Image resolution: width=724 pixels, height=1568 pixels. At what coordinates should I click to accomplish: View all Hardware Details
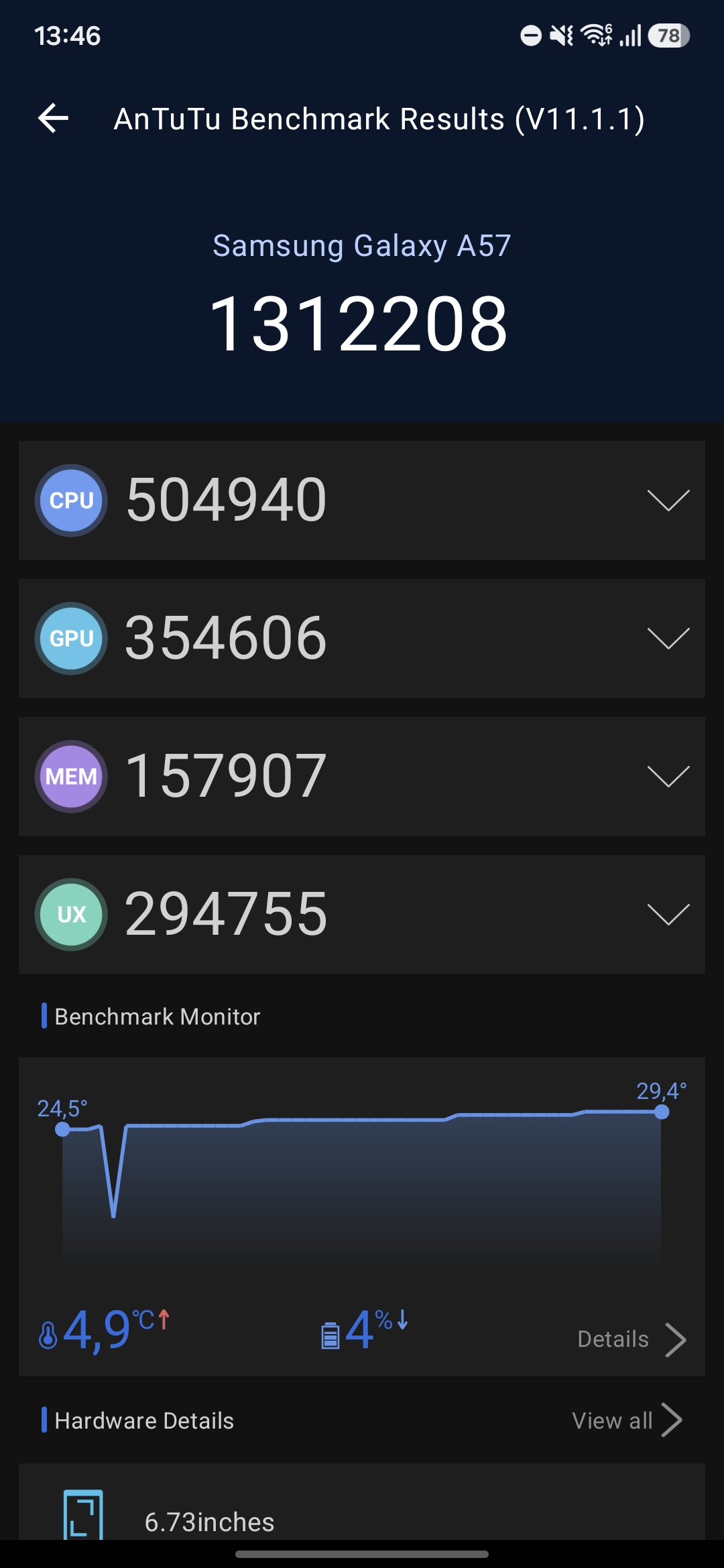(x=626, y=1421)
